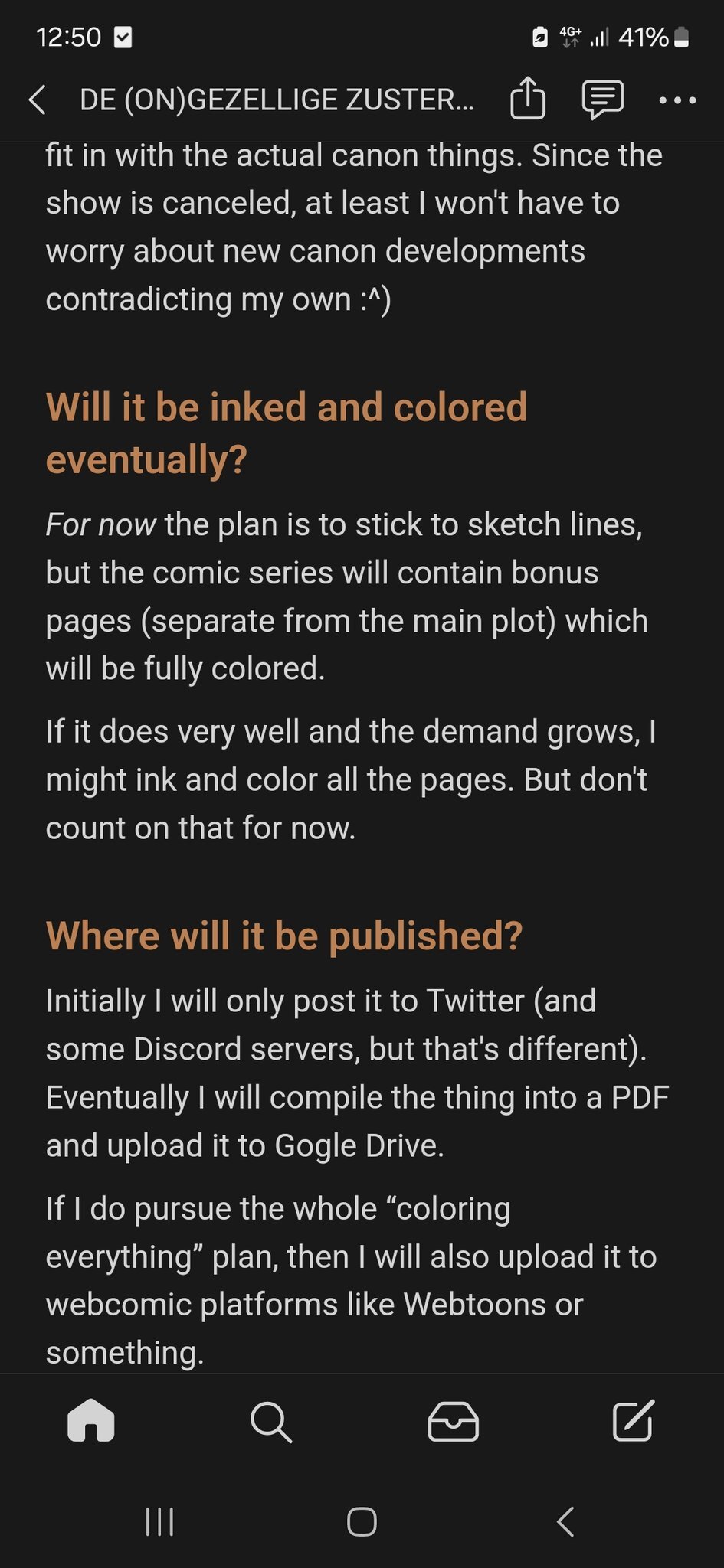724x1568 pixels.
Task: Open the system recent apps view
Action: click(159, 1521)
